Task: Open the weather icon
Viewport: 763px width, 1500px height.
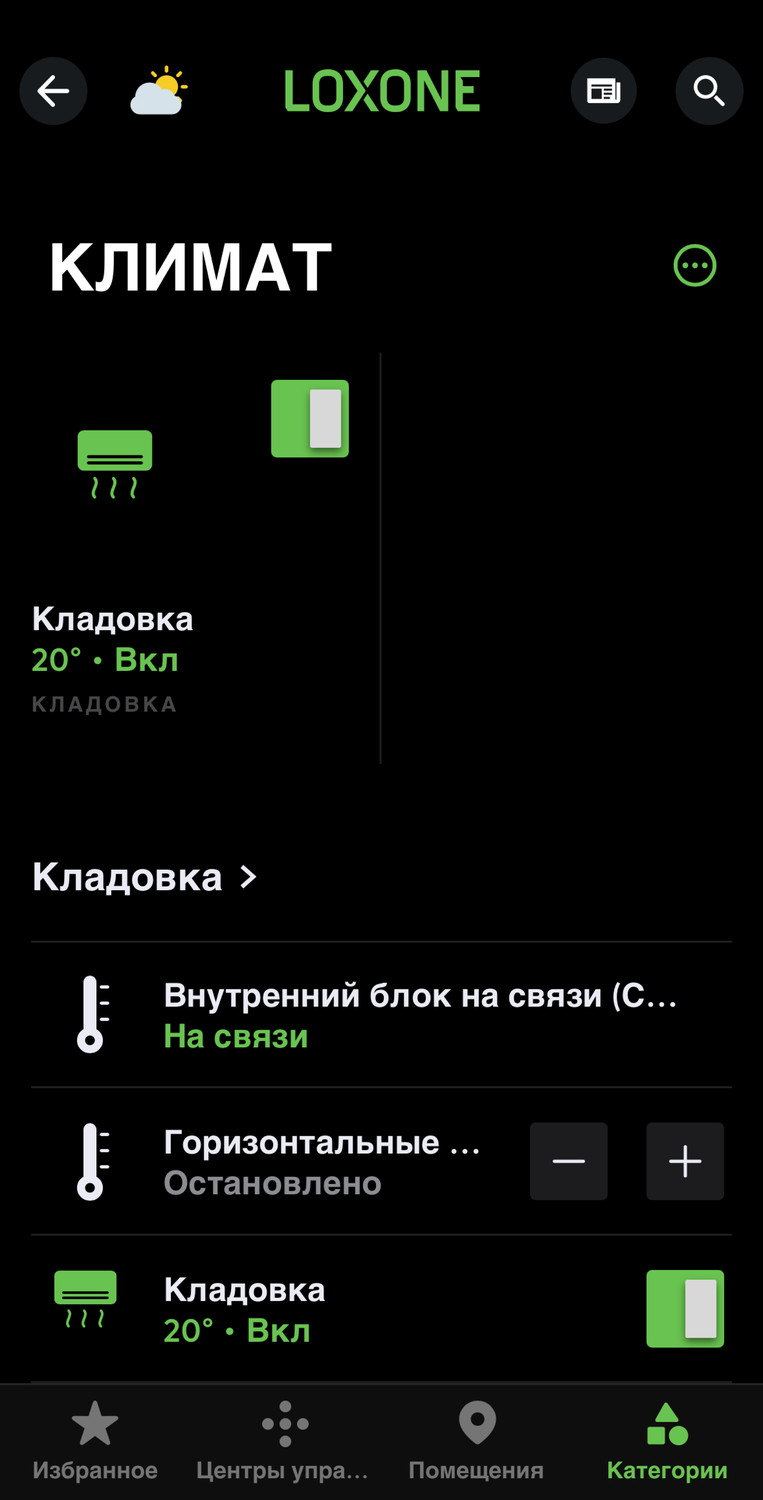Action: click(158, 92)
